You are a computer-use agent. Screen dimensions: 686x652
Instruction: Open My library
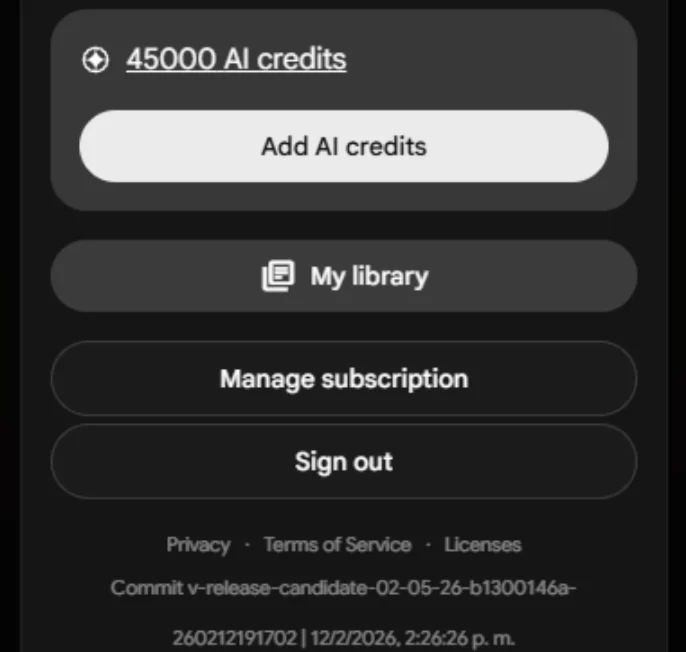343,276
